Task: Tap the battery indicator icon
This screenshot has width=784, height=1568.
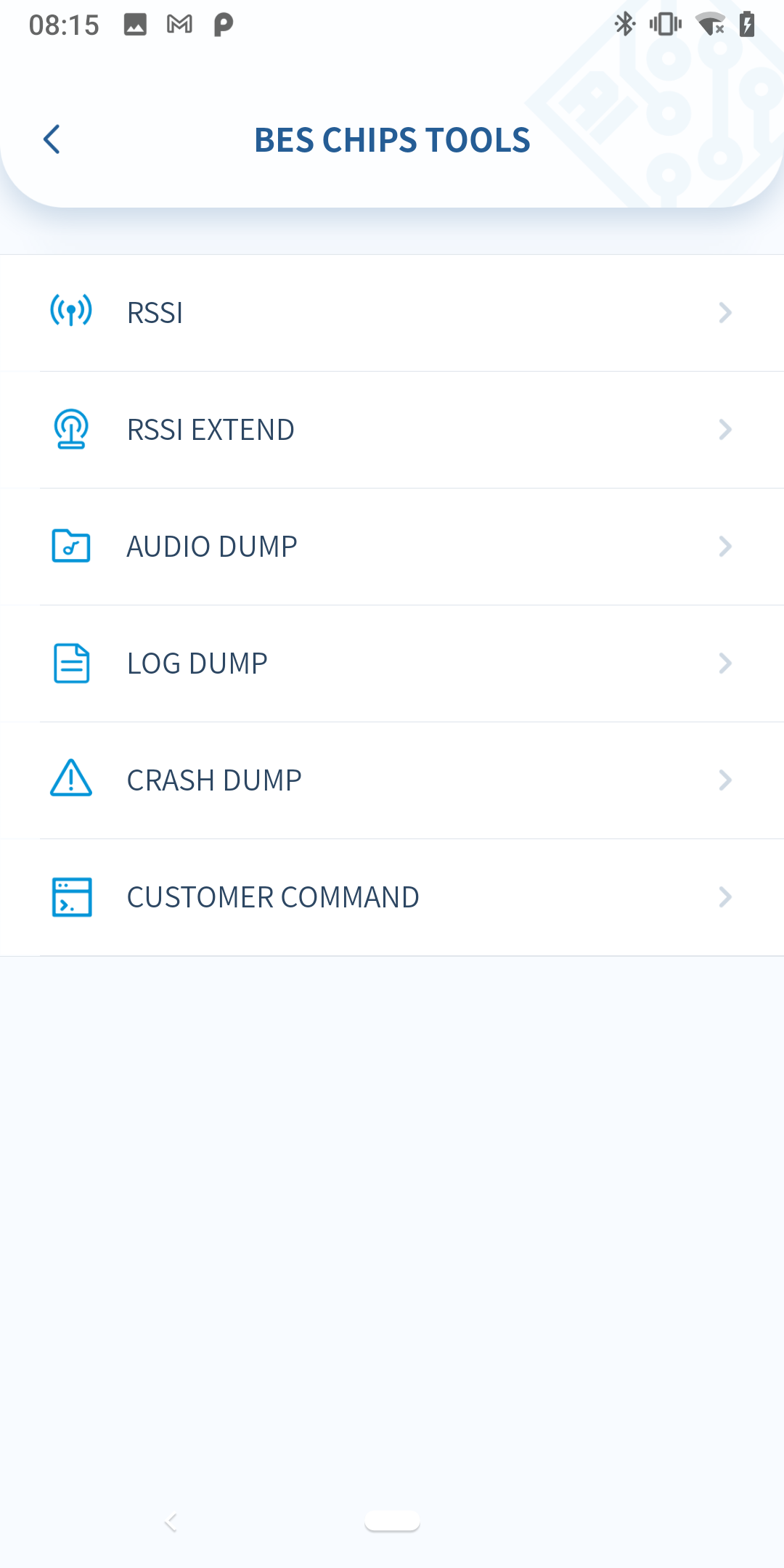Action: 747,24
